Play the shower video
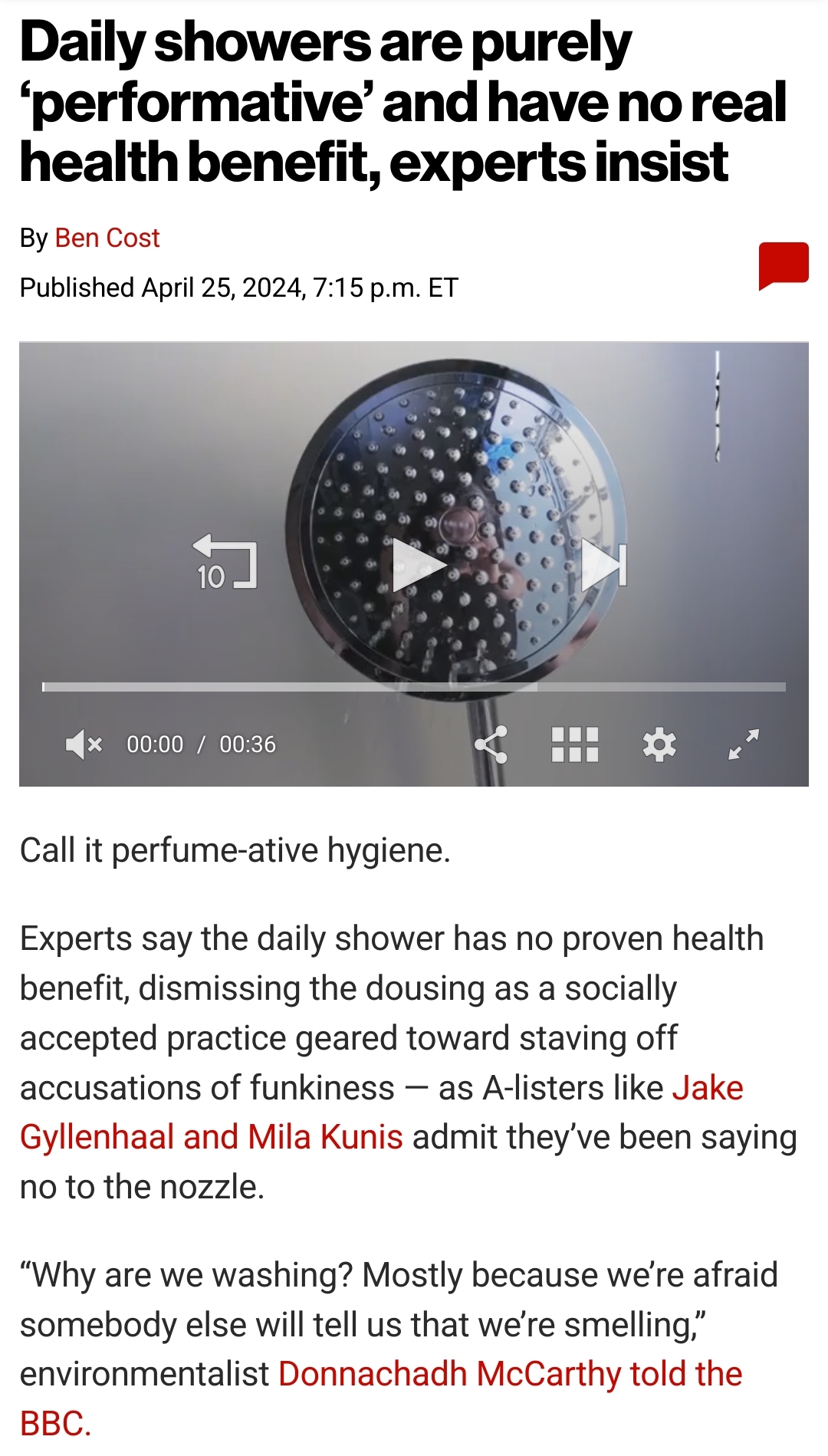 [x=419, y=565]
